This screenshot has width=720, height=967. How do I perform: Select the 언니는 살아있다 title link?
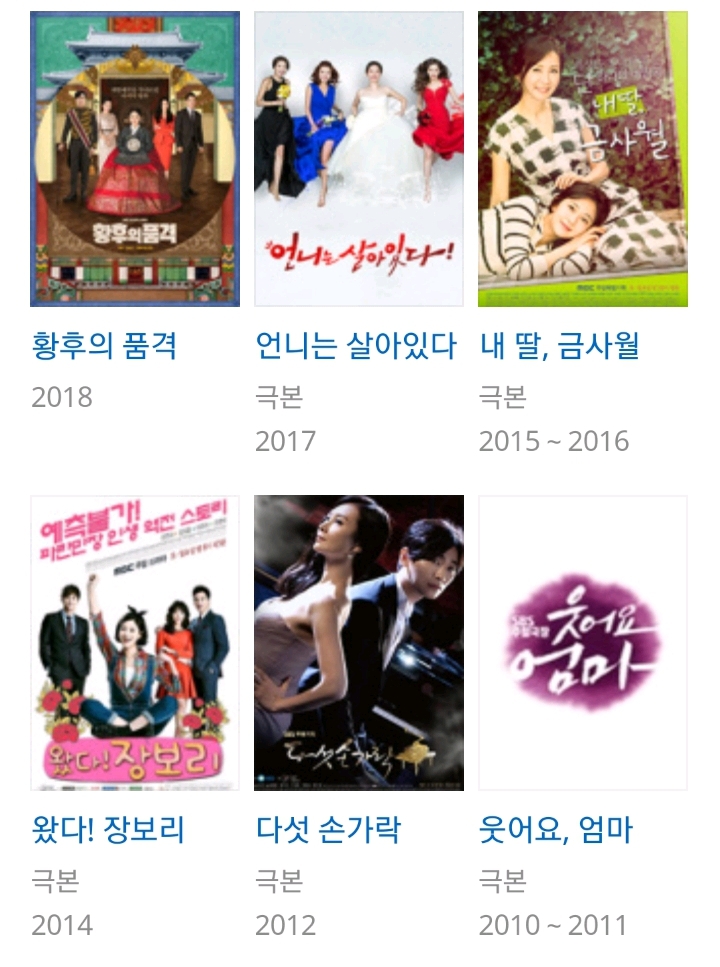(x=356, y=347)
